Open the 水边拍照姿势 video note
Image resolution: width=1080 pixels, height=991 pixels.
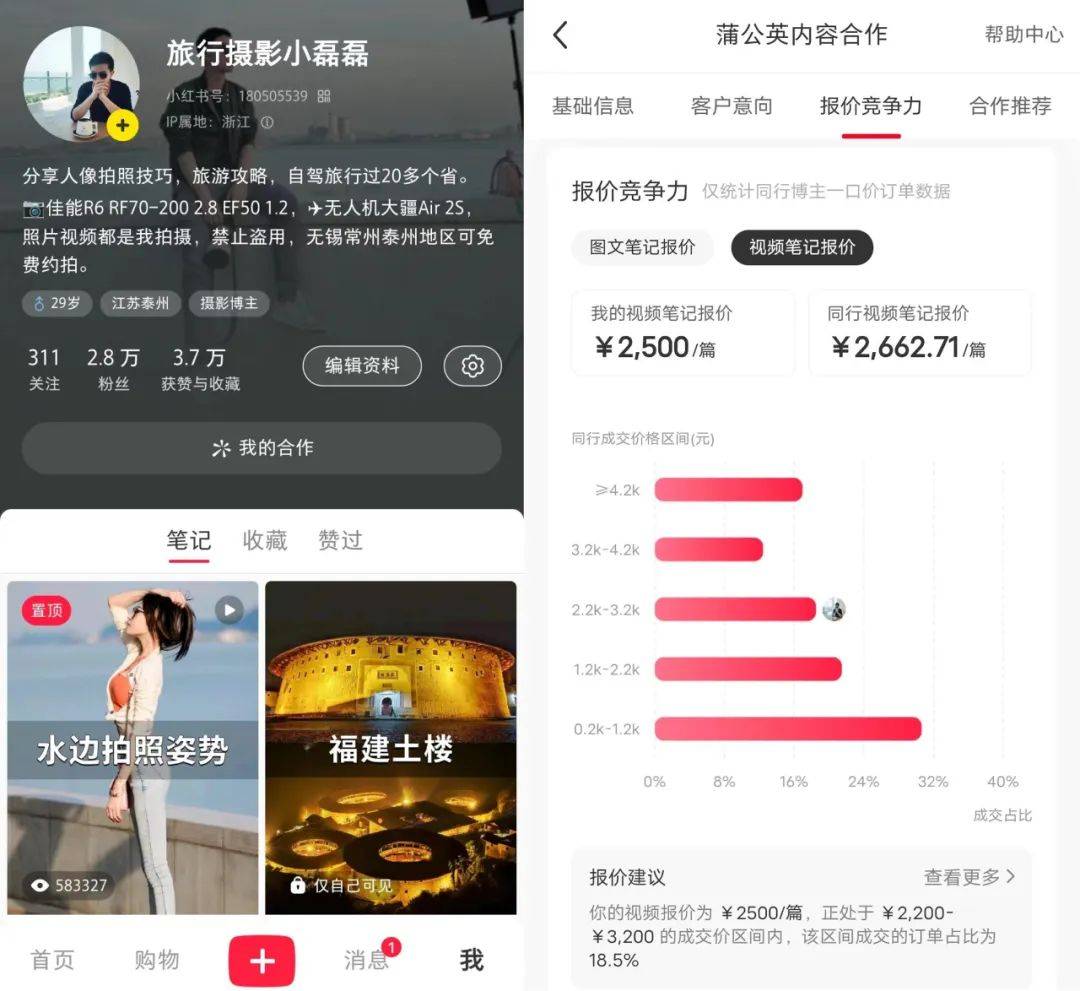tap(133, 747)
